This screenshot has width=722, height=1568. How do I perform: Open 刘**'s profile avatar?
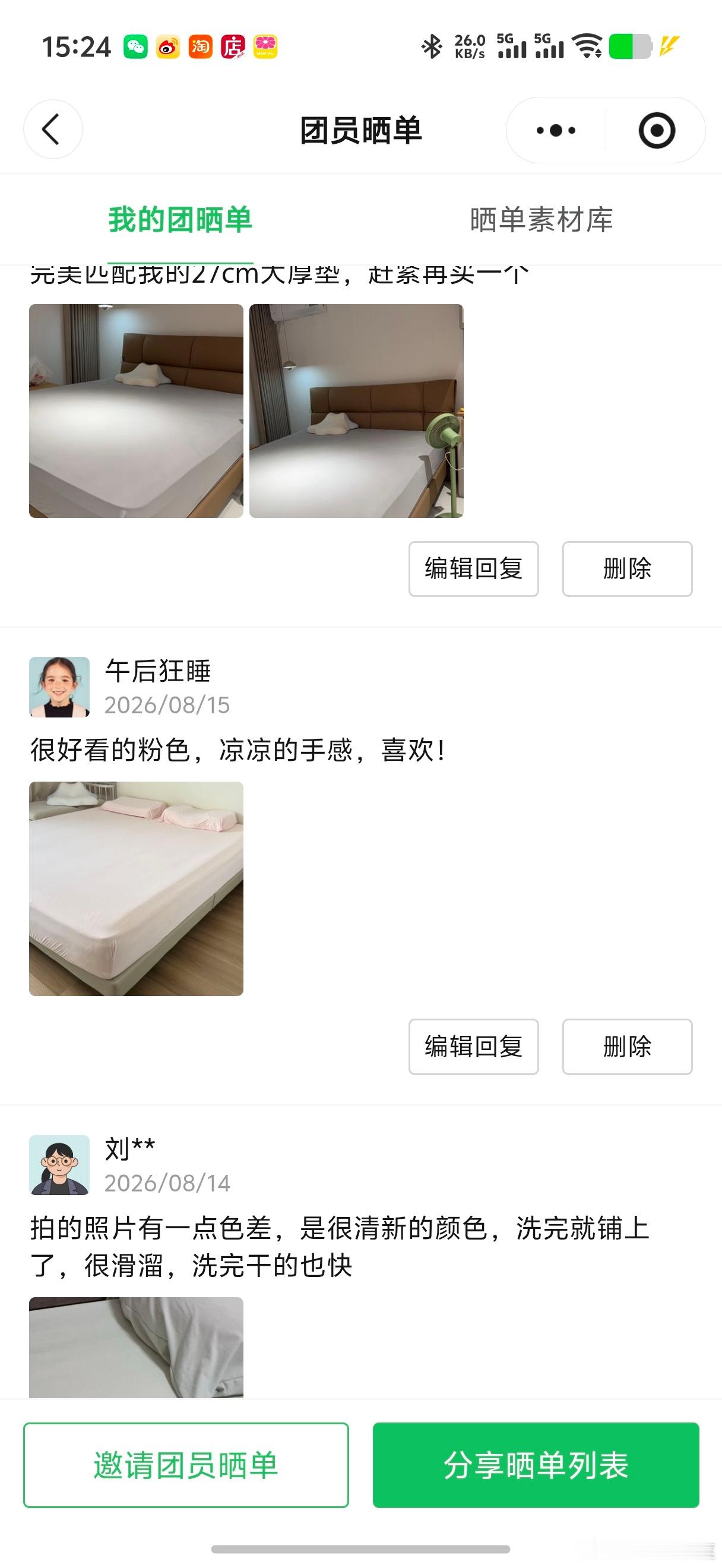pos(59,1165)
